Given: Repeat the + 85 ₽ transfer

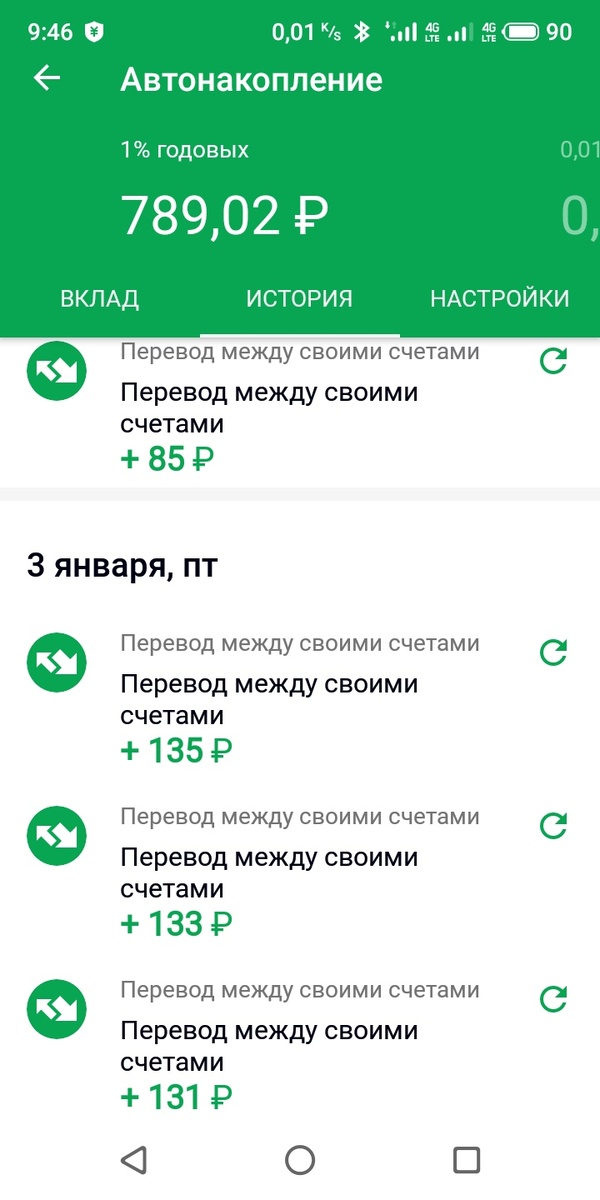Looking at the screenshot, I should pos(553,362).
